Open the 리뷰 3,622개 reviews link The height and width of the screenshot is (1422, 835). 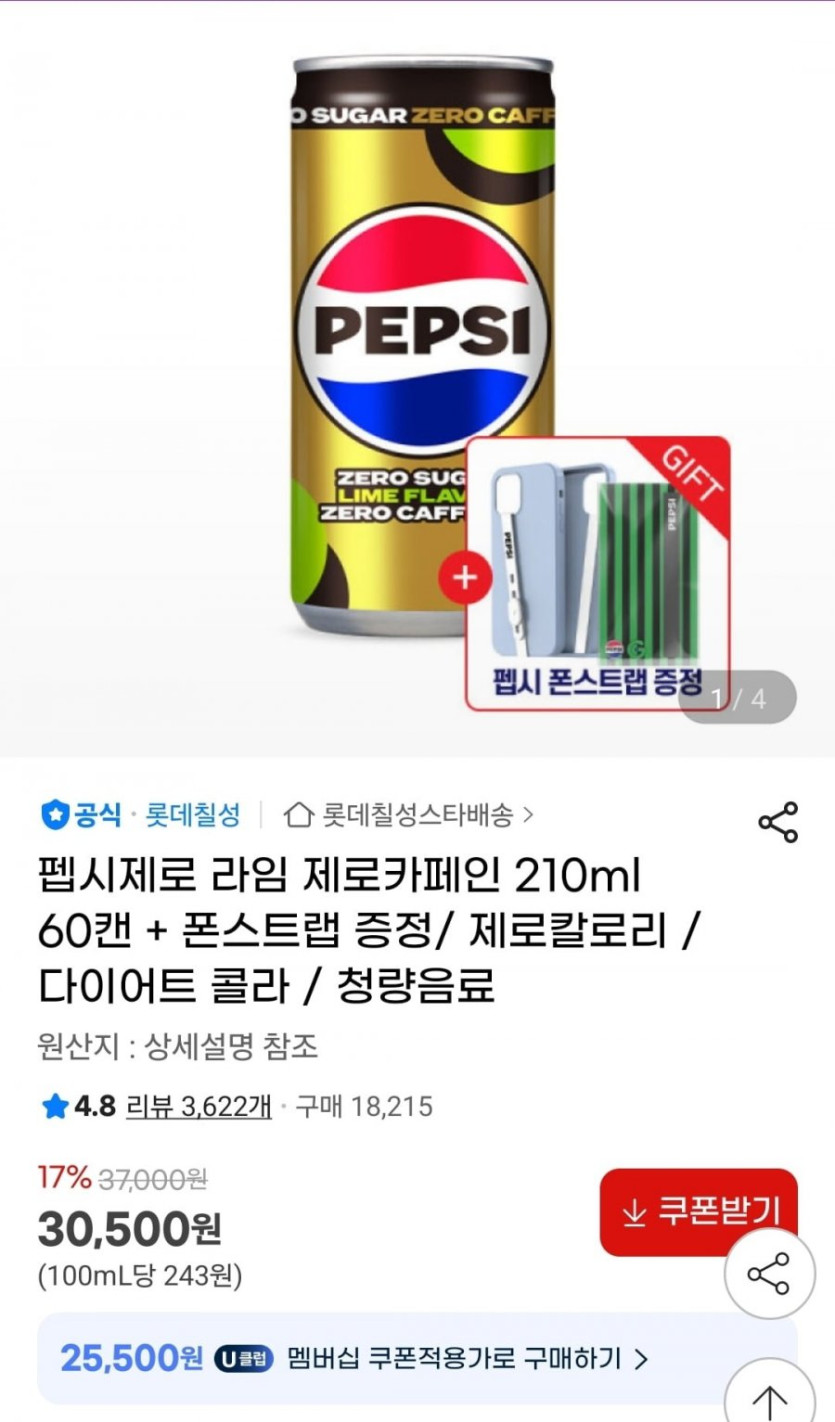199,1106
